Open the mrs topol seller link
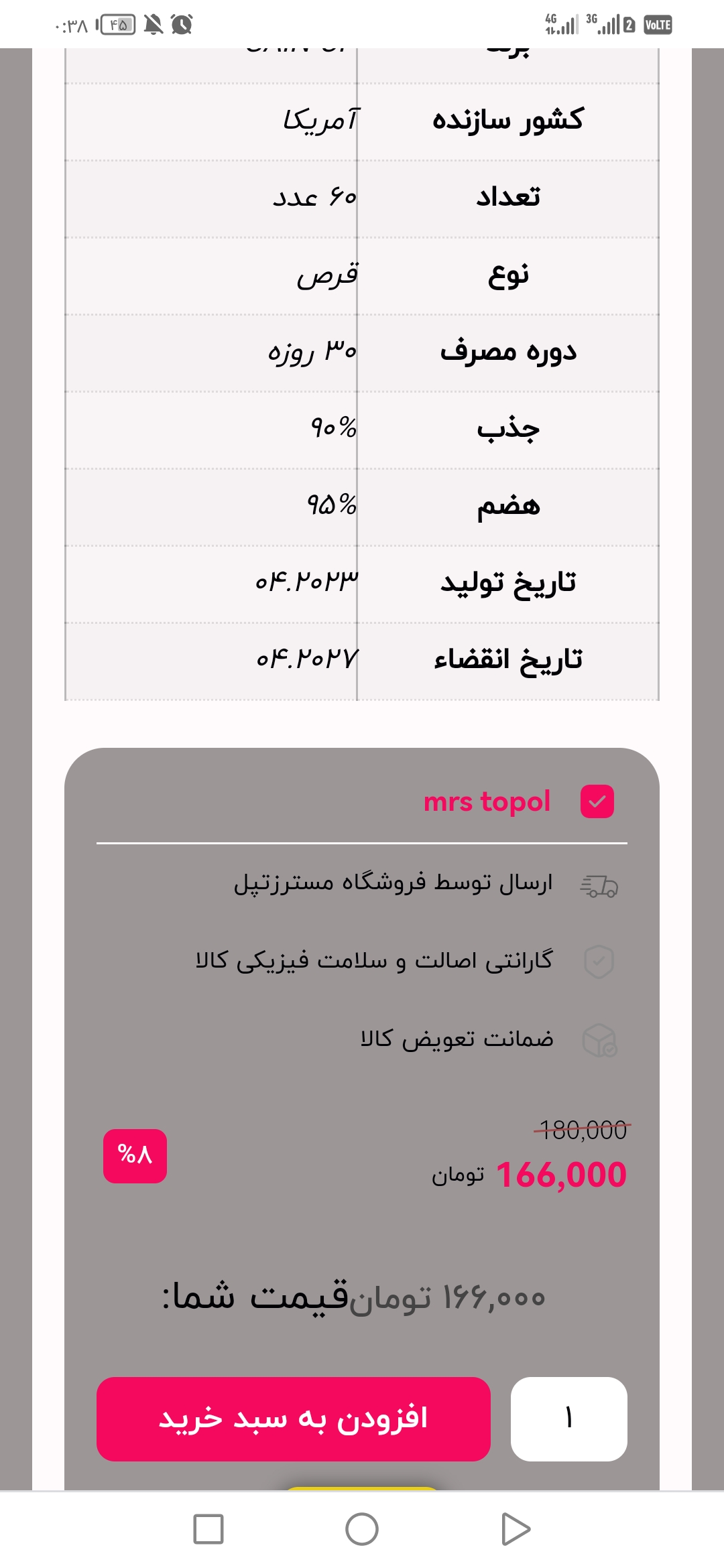The height and width of the screenshot is (1568, 724). pyautogui.click(x=487, y=801)
